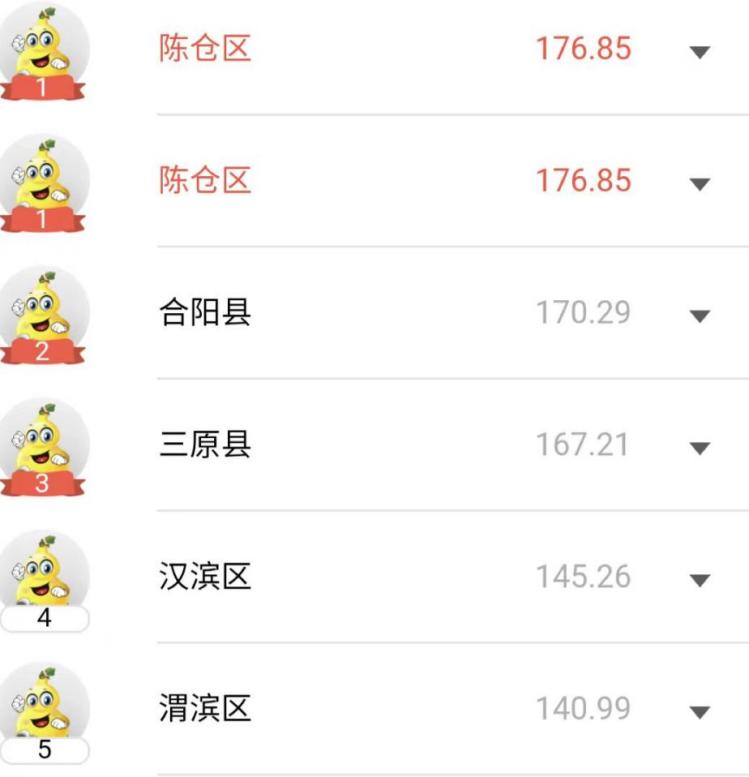Show the 汉滨区 score breakdown

[700, 580]
